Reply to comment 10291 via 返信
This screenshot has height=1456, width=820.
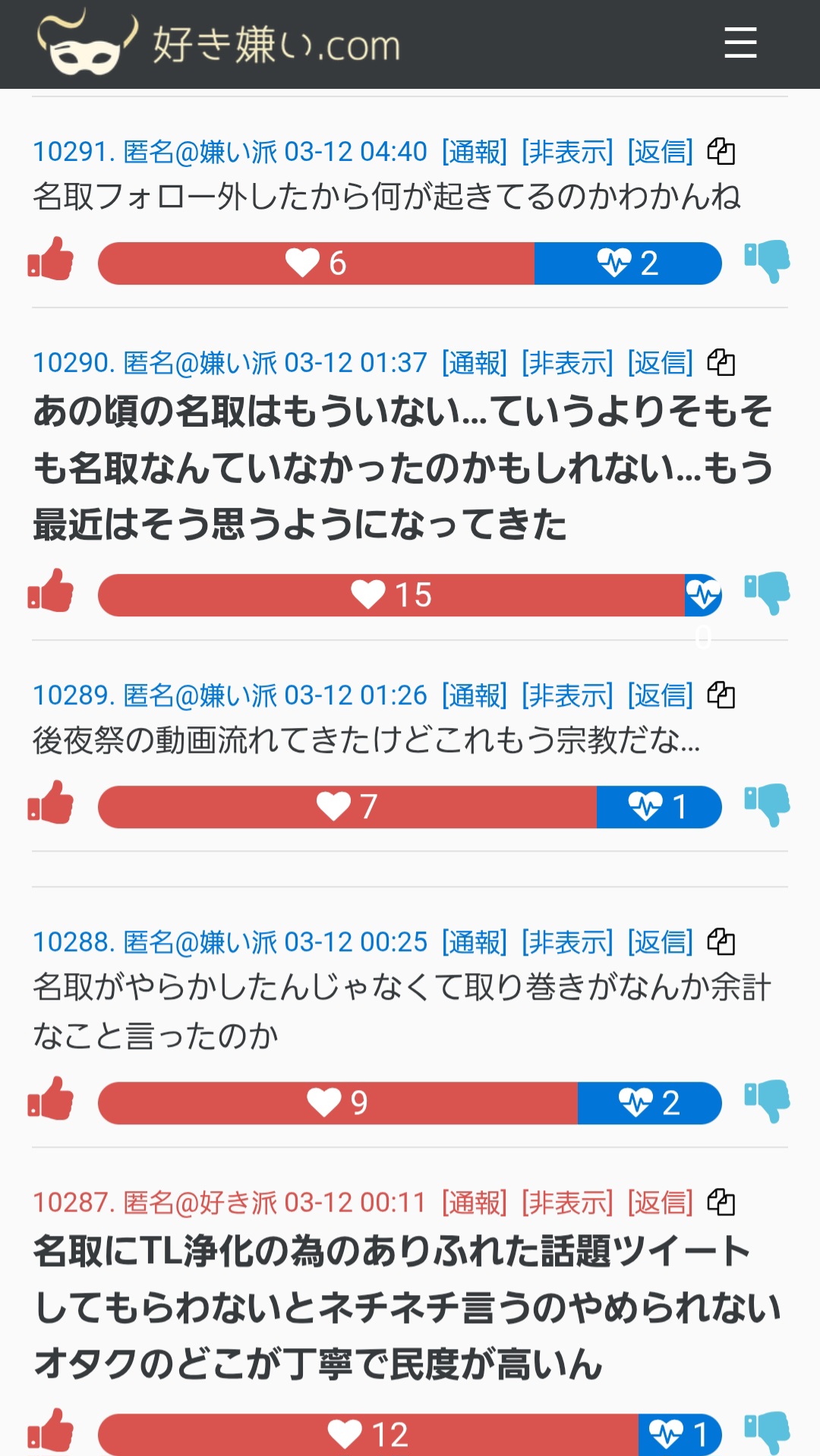click(661, 152)
